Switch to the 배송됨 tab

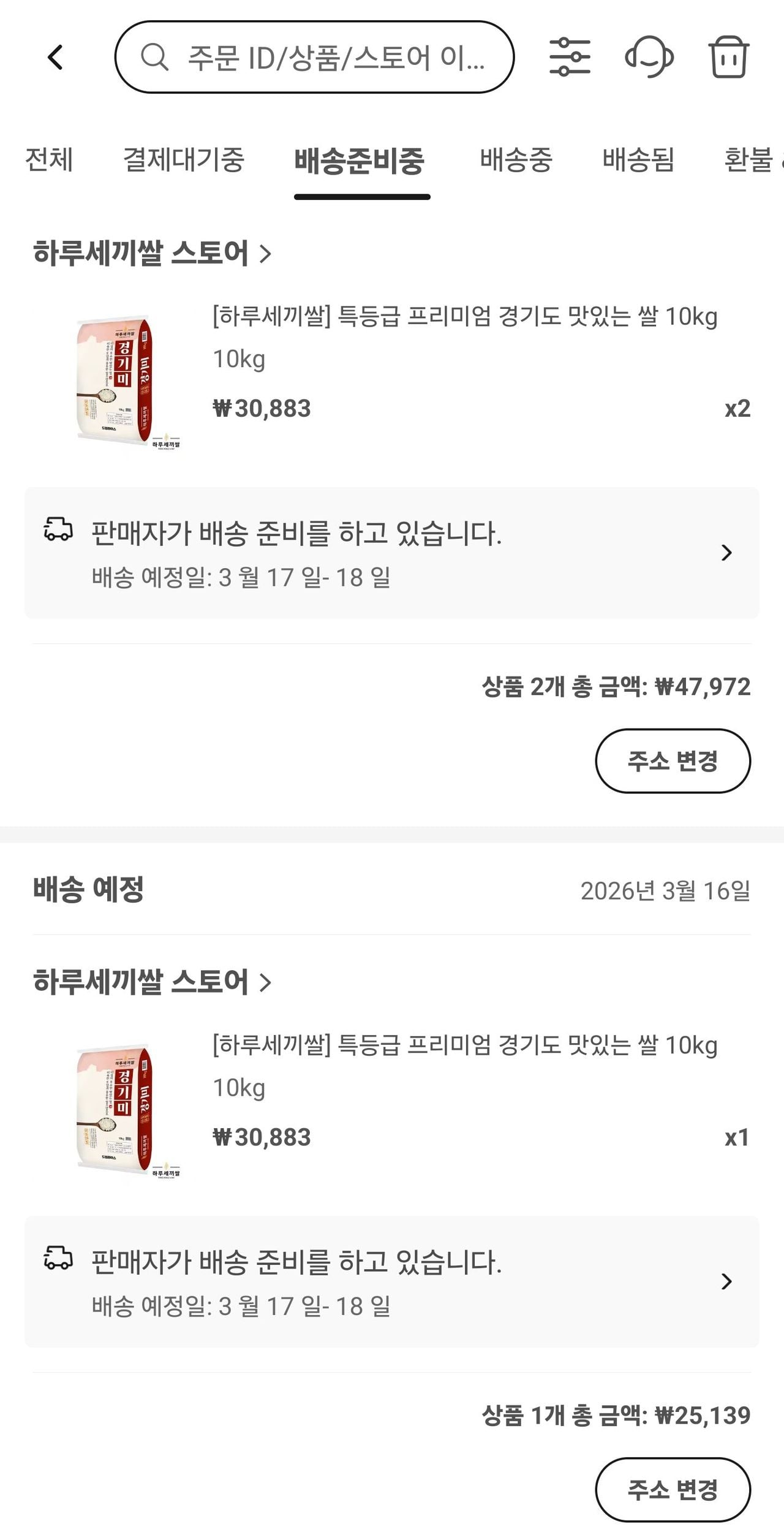(x=638, y=160)
